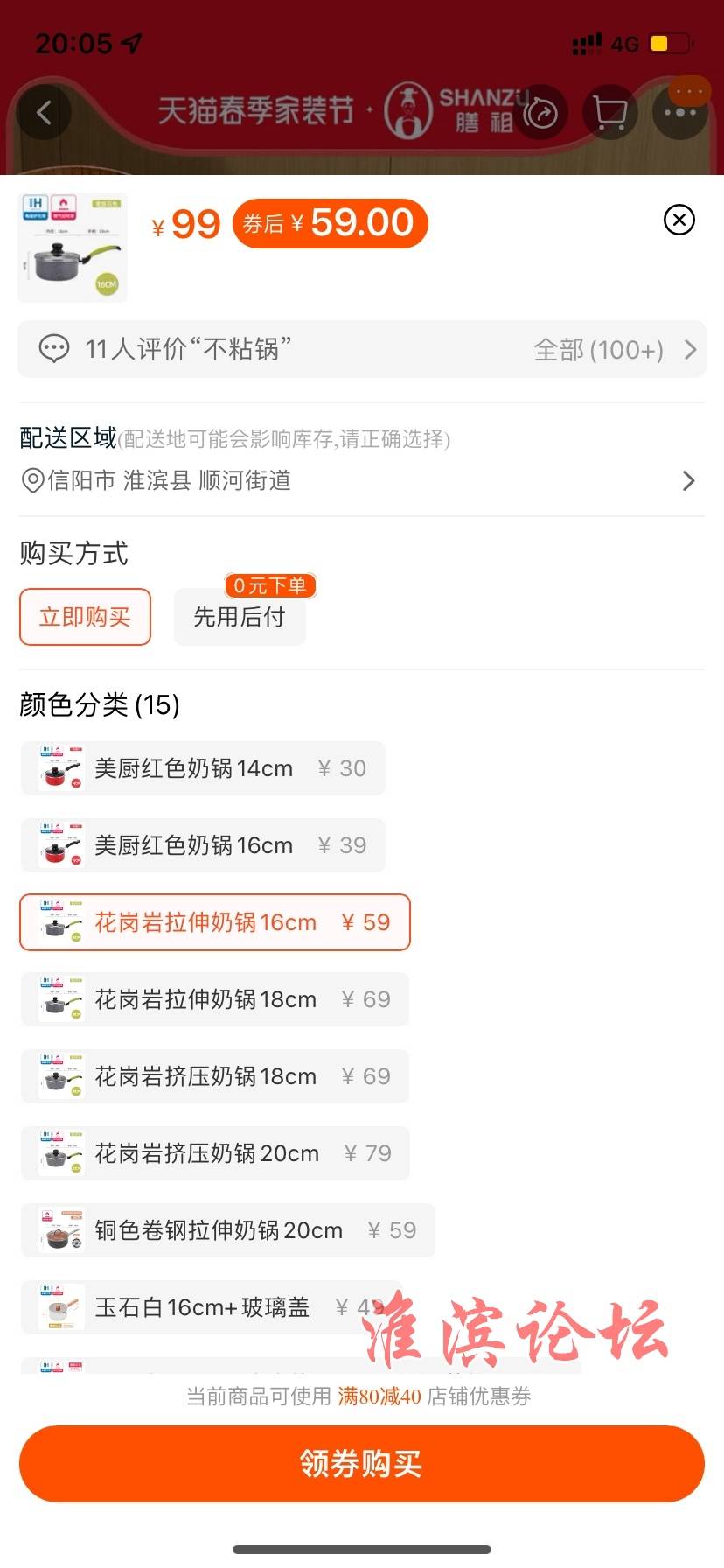
Task: Select 铜色卷钢拉伸奶锅20cm option
Action: [x=227, y=1230]
